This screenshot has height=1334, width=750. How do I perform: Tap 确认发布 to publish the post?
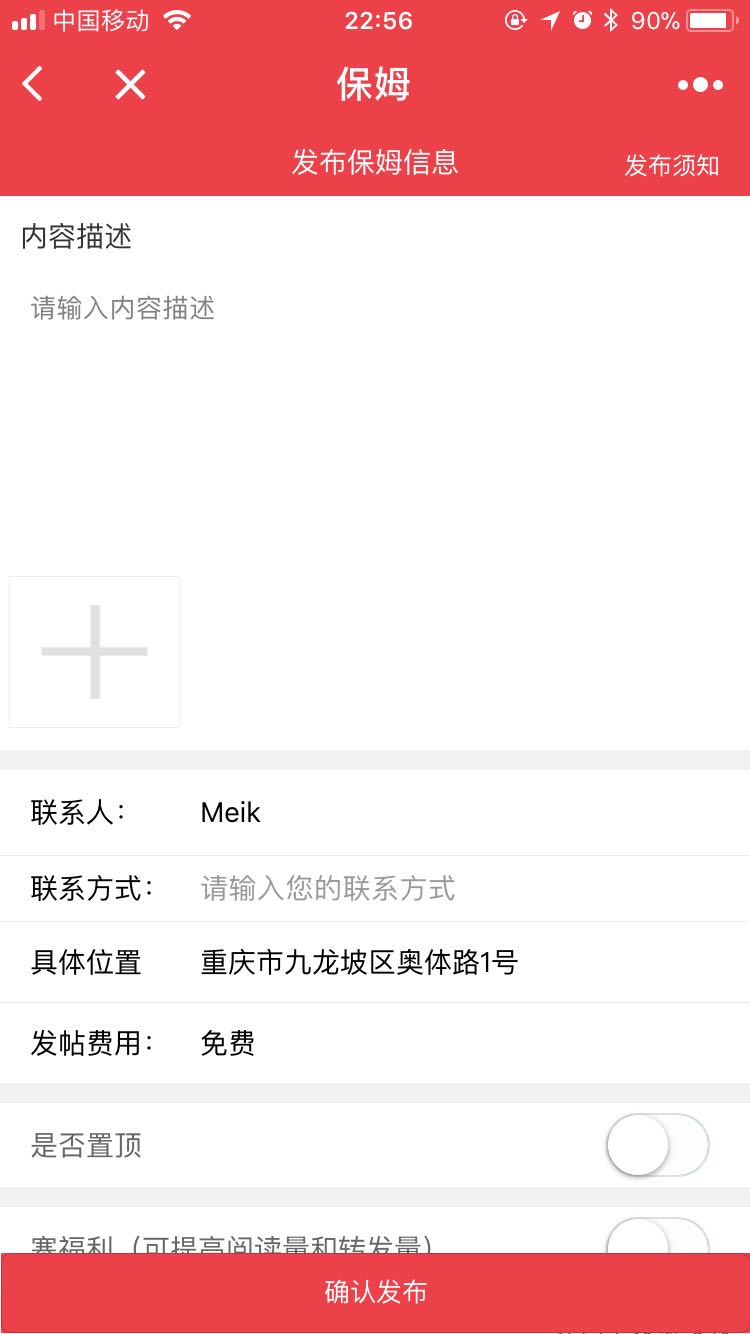[x=375, y=1292]
